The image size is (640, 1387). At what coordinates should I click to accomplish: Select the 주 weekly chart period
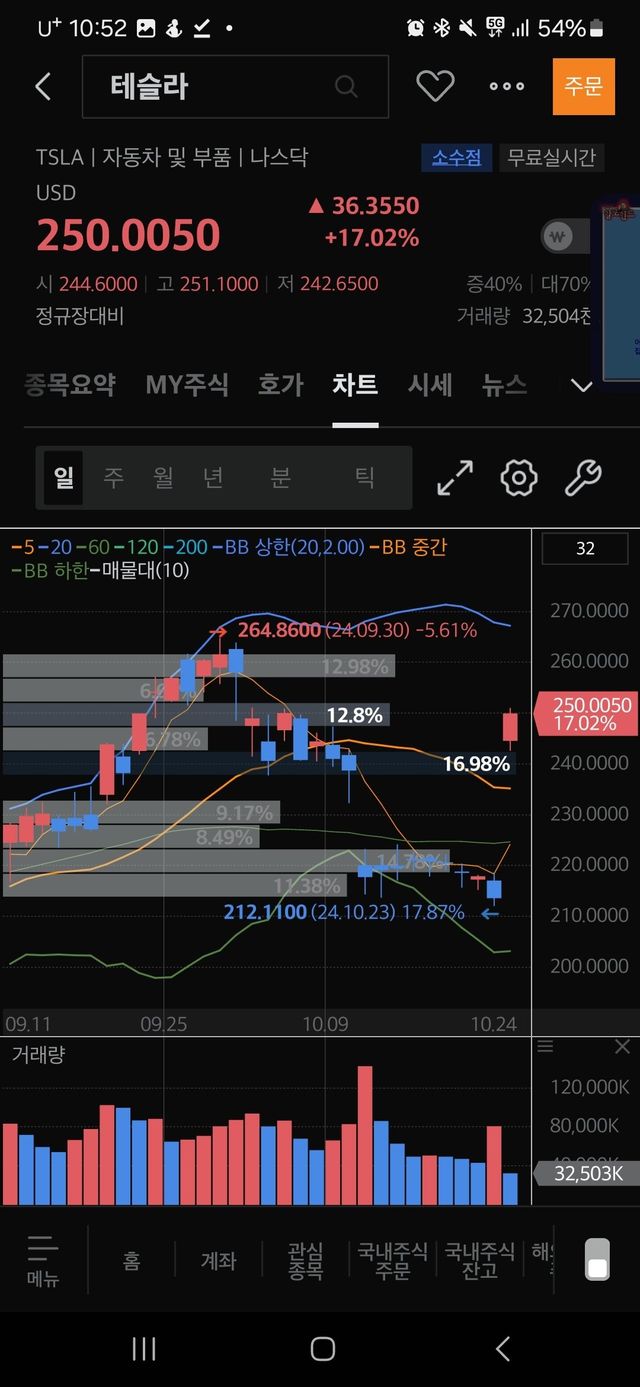(x=114, y=478)
